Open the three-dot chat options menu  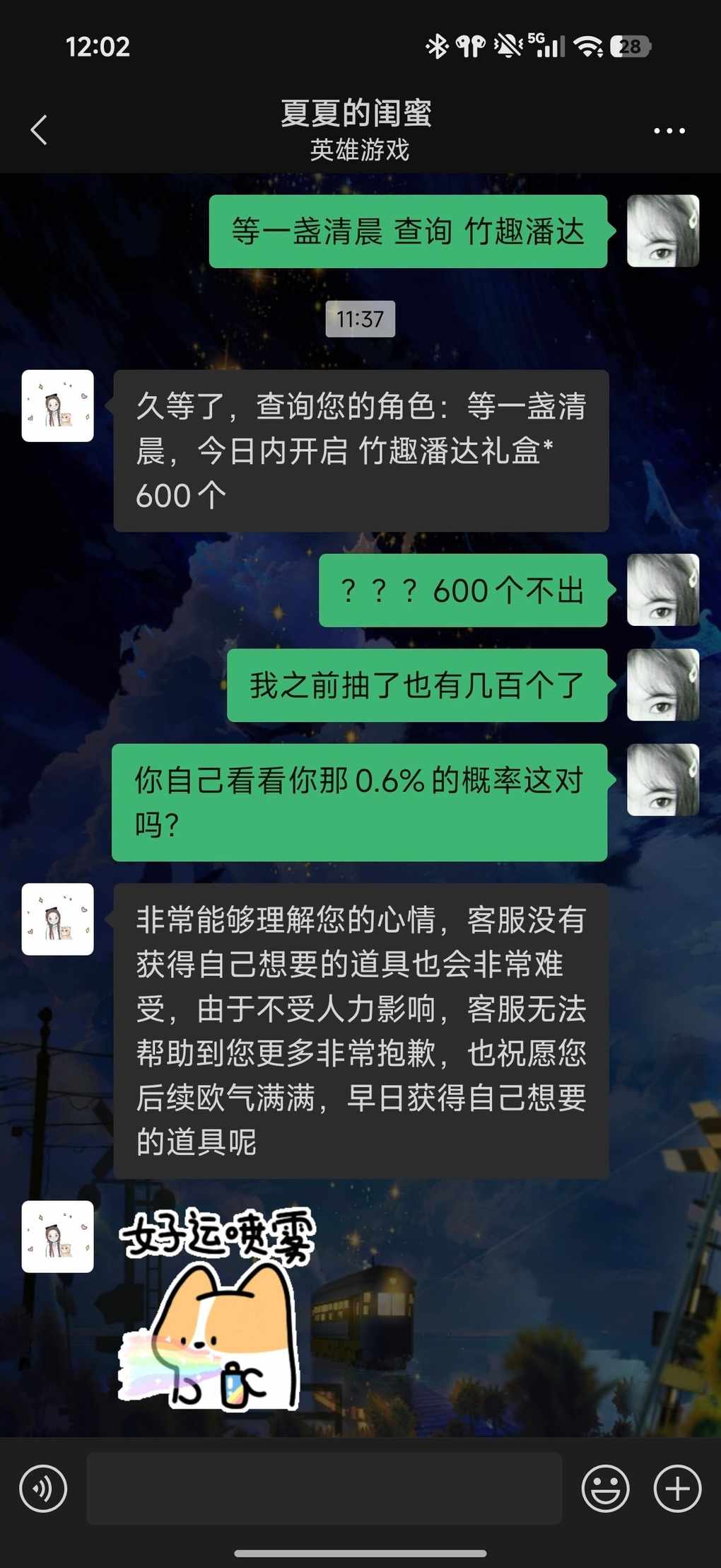[669, 131]
